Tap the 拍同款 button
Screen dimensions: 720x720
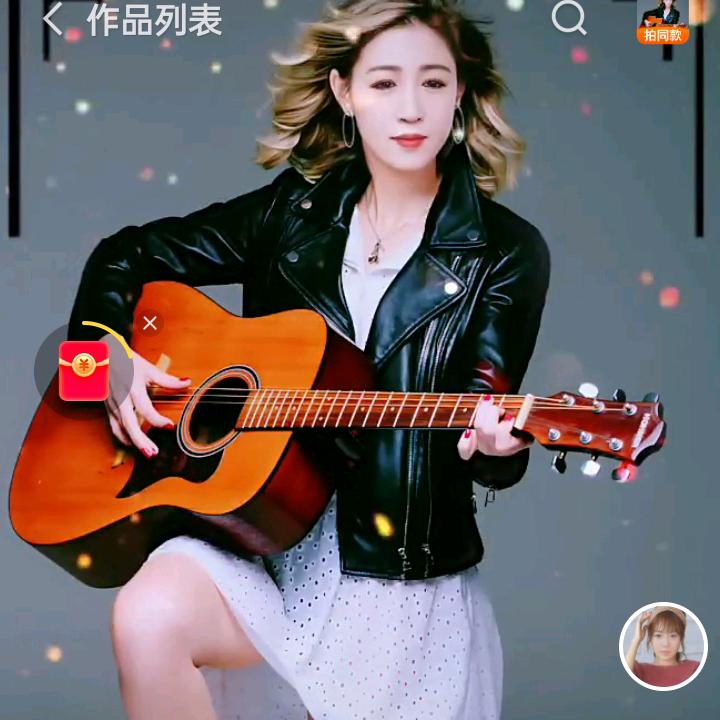pos(662,23)
